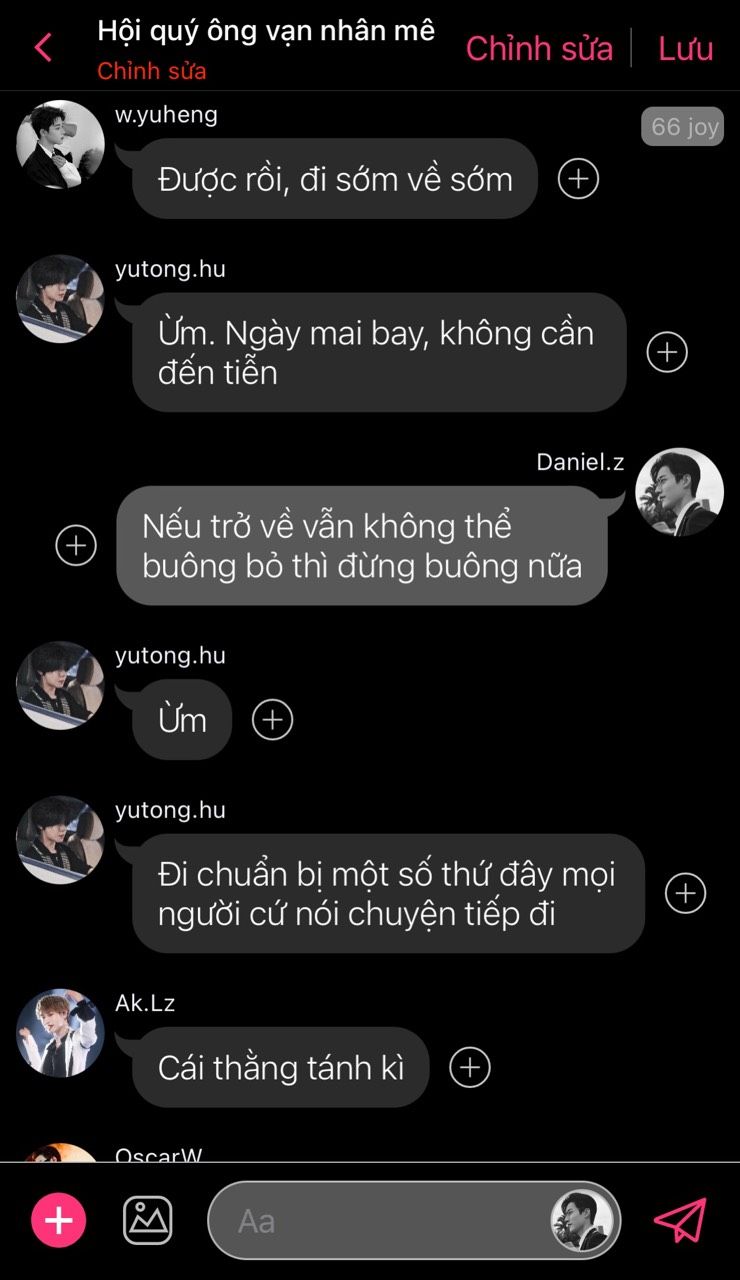Image resolution: width=740 pixels, height=1280 pixels.
Task: Open Ak.Lz's avatar
Action: [x=60, y=1033]
